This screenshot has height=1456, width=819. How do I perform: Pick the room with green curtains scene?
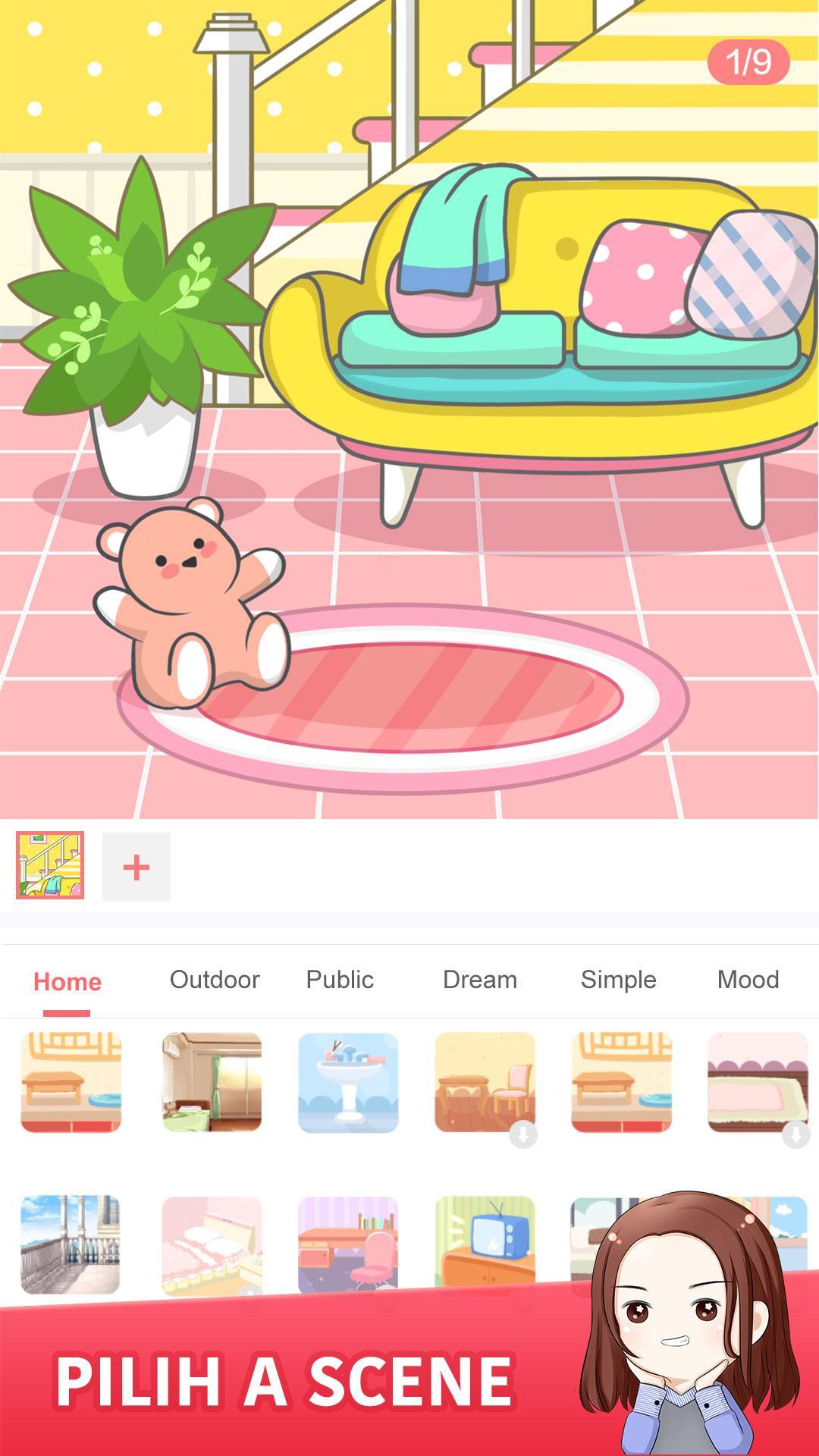point(212,1082)
